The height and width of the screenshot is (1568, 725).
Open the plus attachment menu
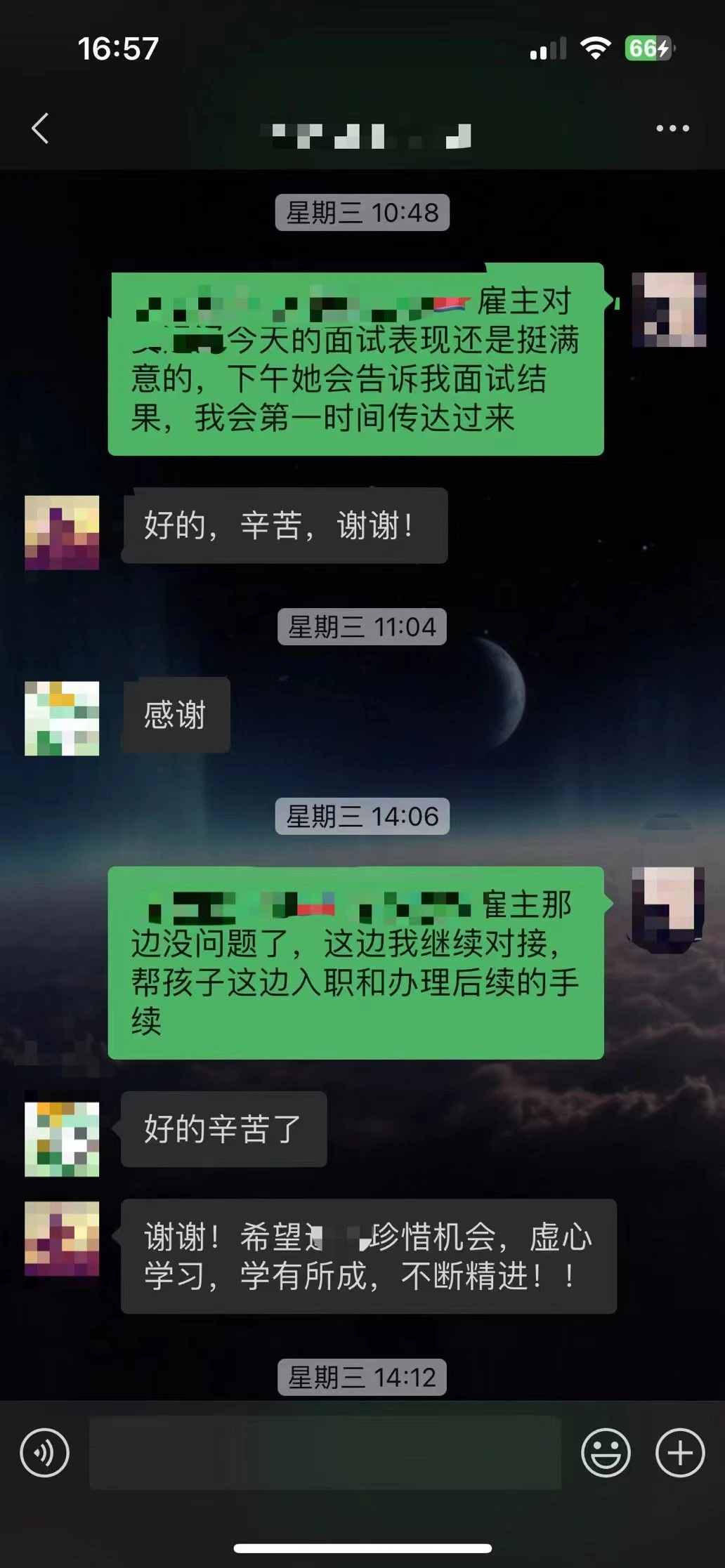679,1453
